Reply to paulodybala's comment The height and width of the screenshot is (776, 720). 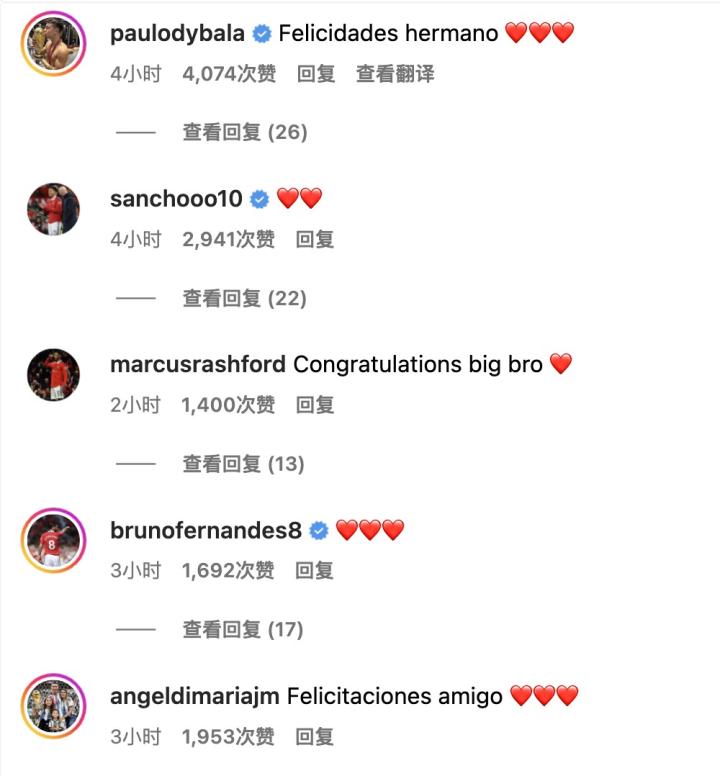(x=315, y=74)
